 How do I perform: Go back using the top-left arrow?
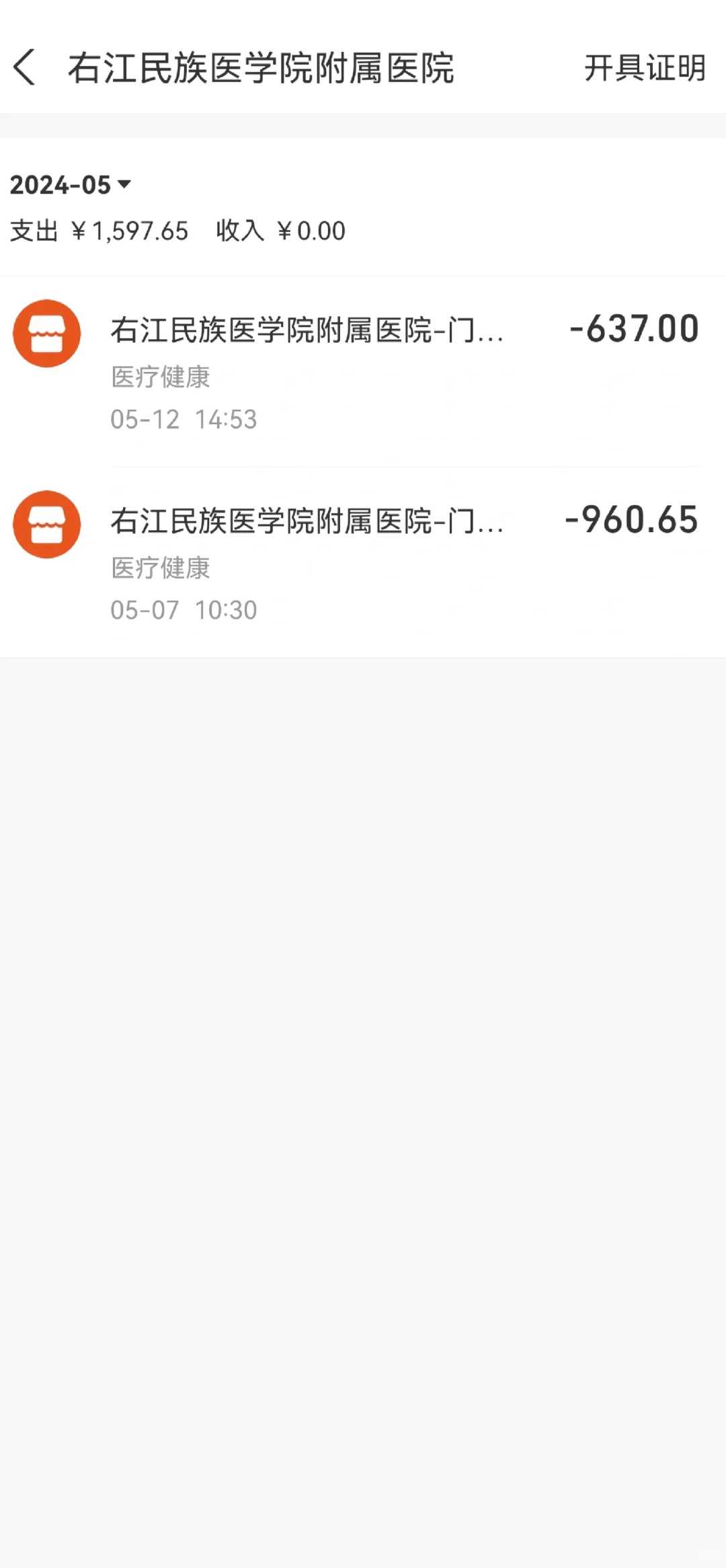[x=25, y=68]
